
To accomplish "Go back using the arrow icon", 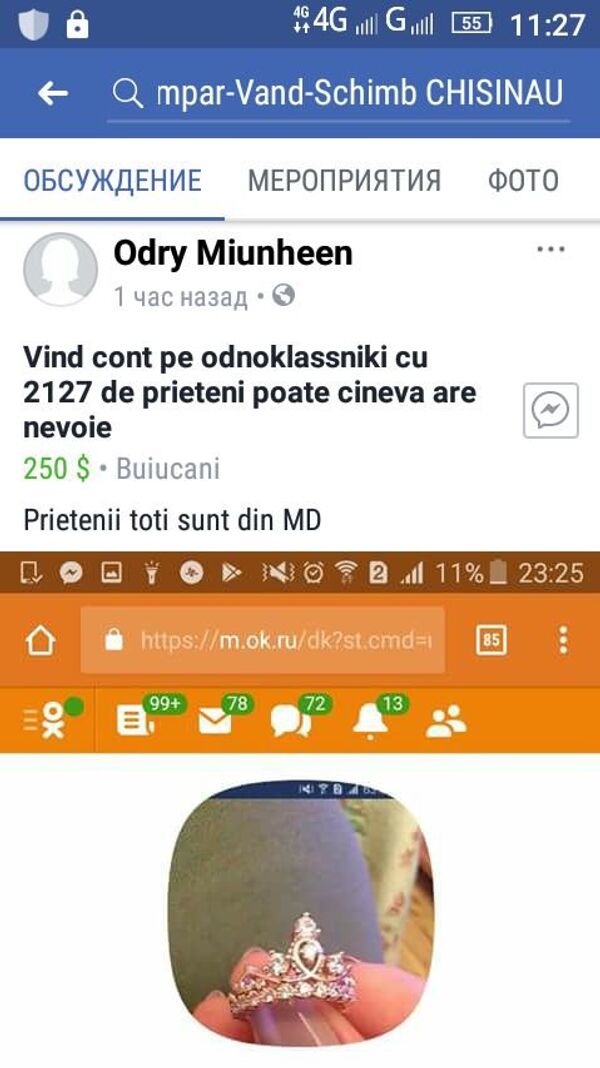I will pos(52,94).
